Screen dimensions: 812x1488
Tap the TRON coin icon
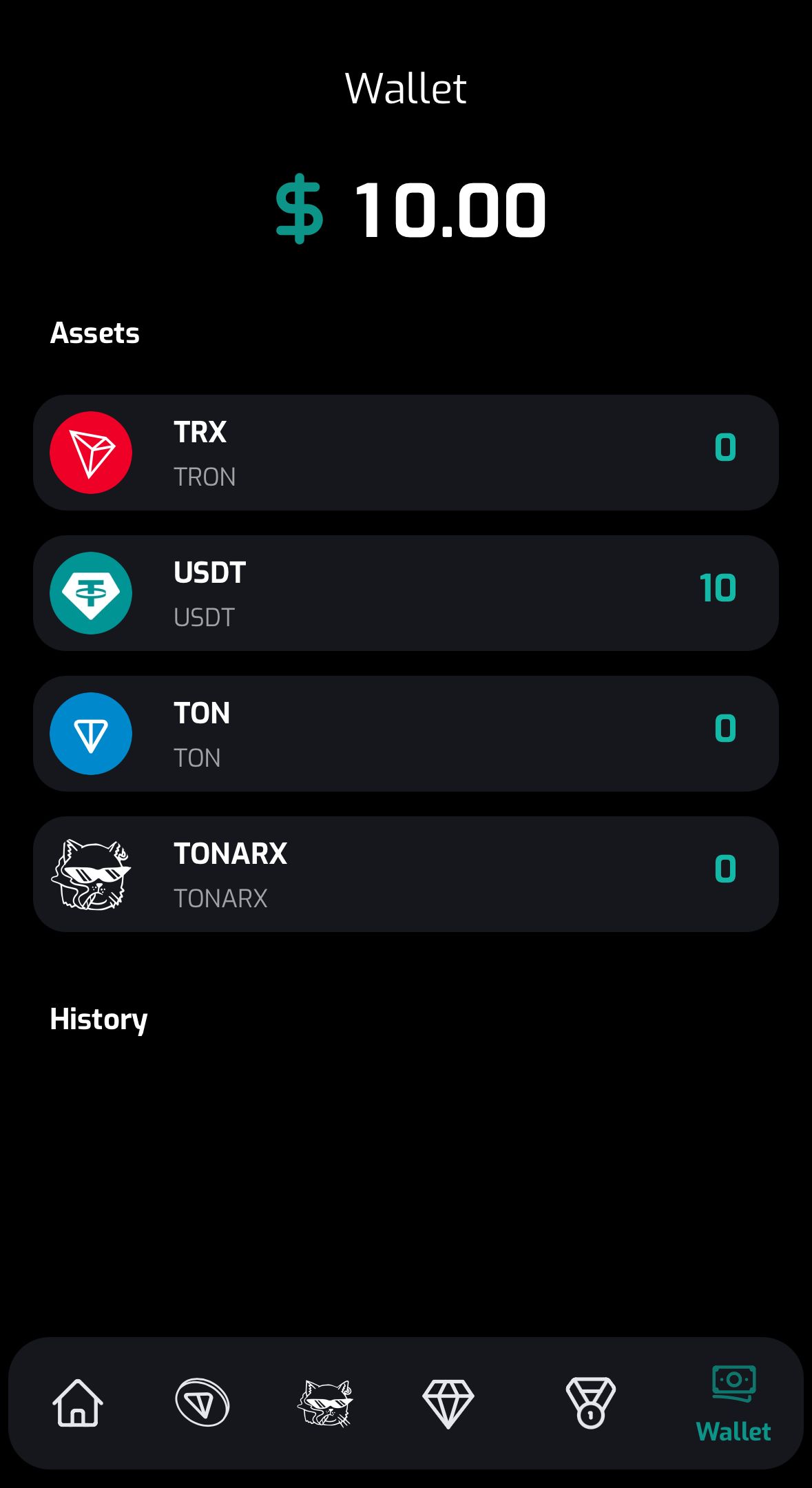click(90, 452)
